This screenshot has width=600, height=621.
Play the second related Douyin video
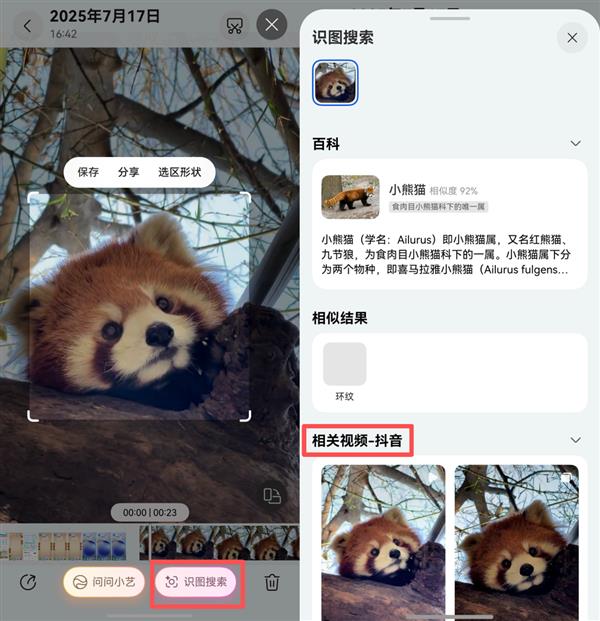coord(516,540)
